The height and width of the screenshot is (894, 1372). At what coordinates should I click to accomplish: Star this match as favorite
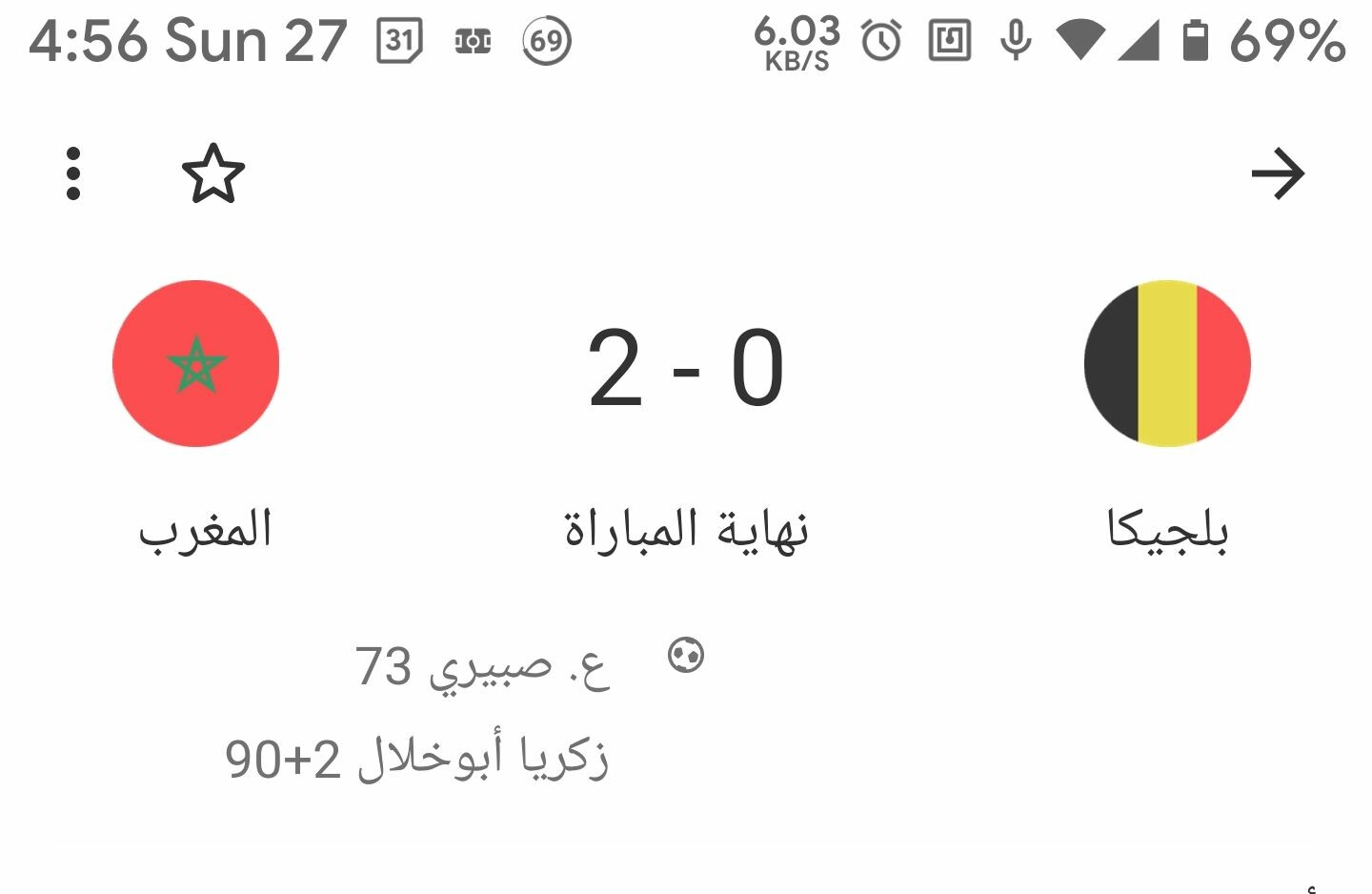212,174
